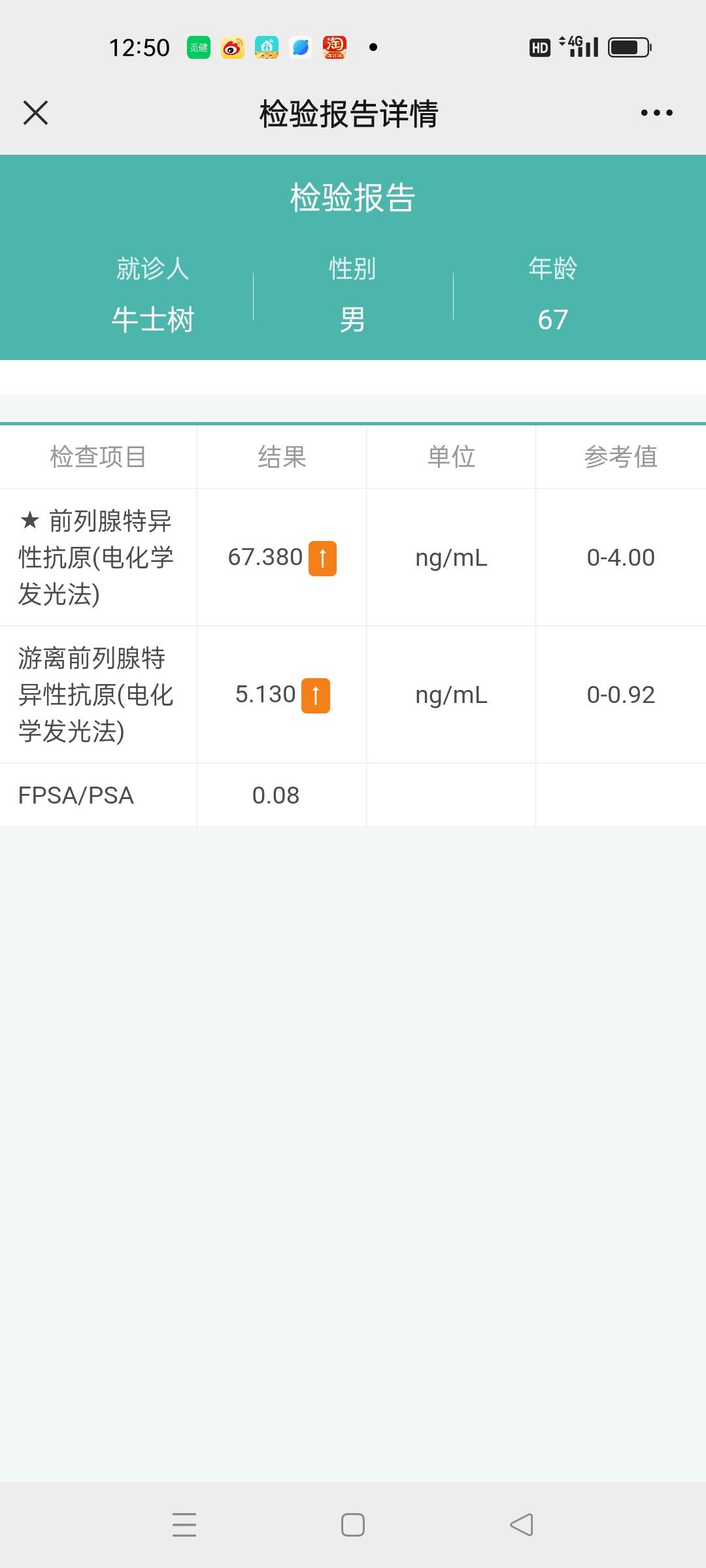Tap the blue browser icon in status bar
The height and width of the screenshot is (1568, 706).
(300, 46)
